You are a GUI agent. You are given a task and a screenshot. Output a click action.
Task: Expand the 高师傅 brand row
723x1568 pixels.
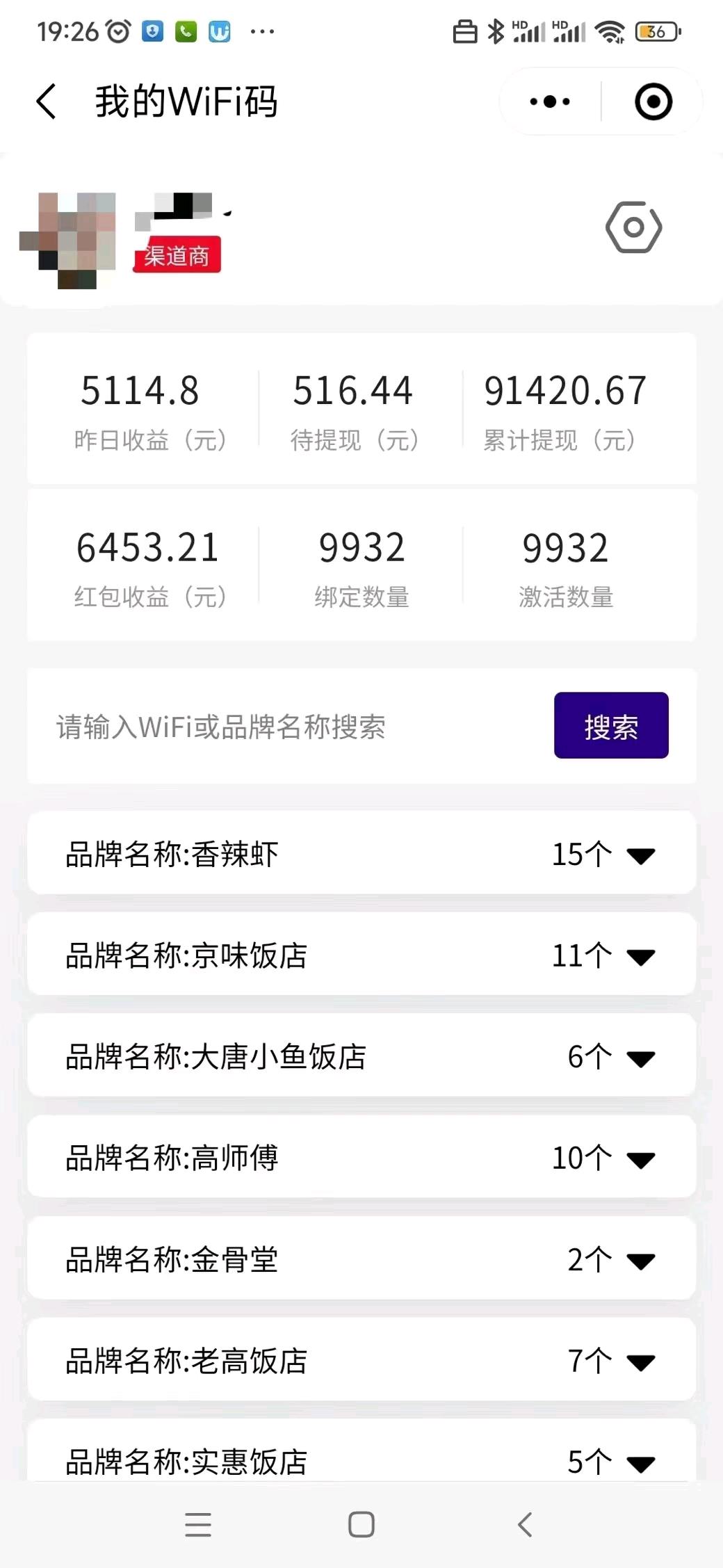(x=361, y=1158)
